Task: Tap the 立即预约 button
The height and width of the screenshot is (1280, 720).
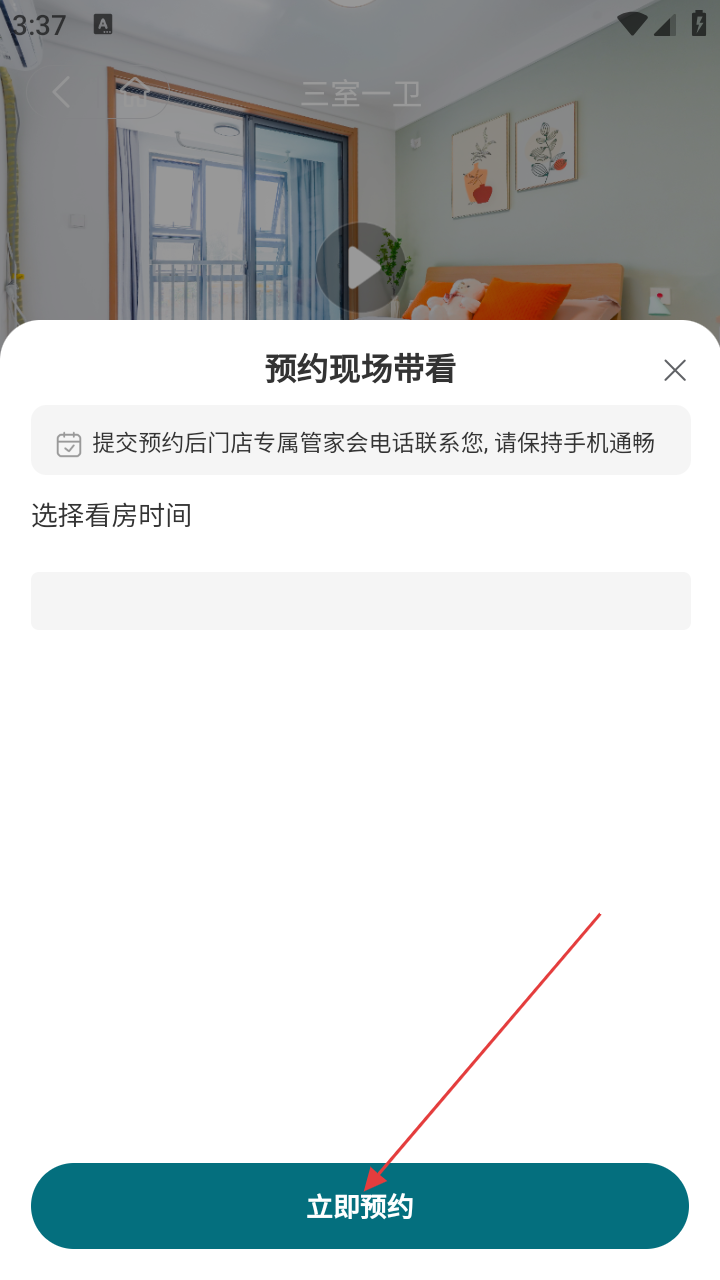Action: point(360,1206)
